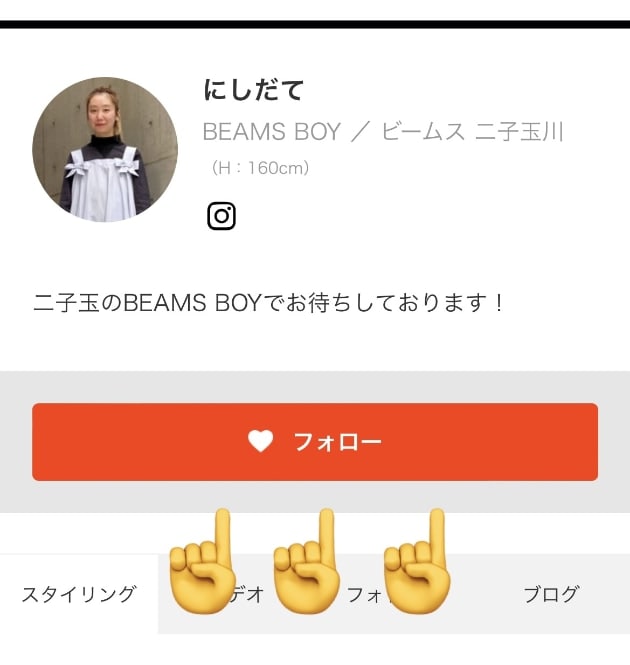Viewport: 630px width, 665px height.
Task: Switch to the ブログ tab
Action: click(x=551, y=594)
